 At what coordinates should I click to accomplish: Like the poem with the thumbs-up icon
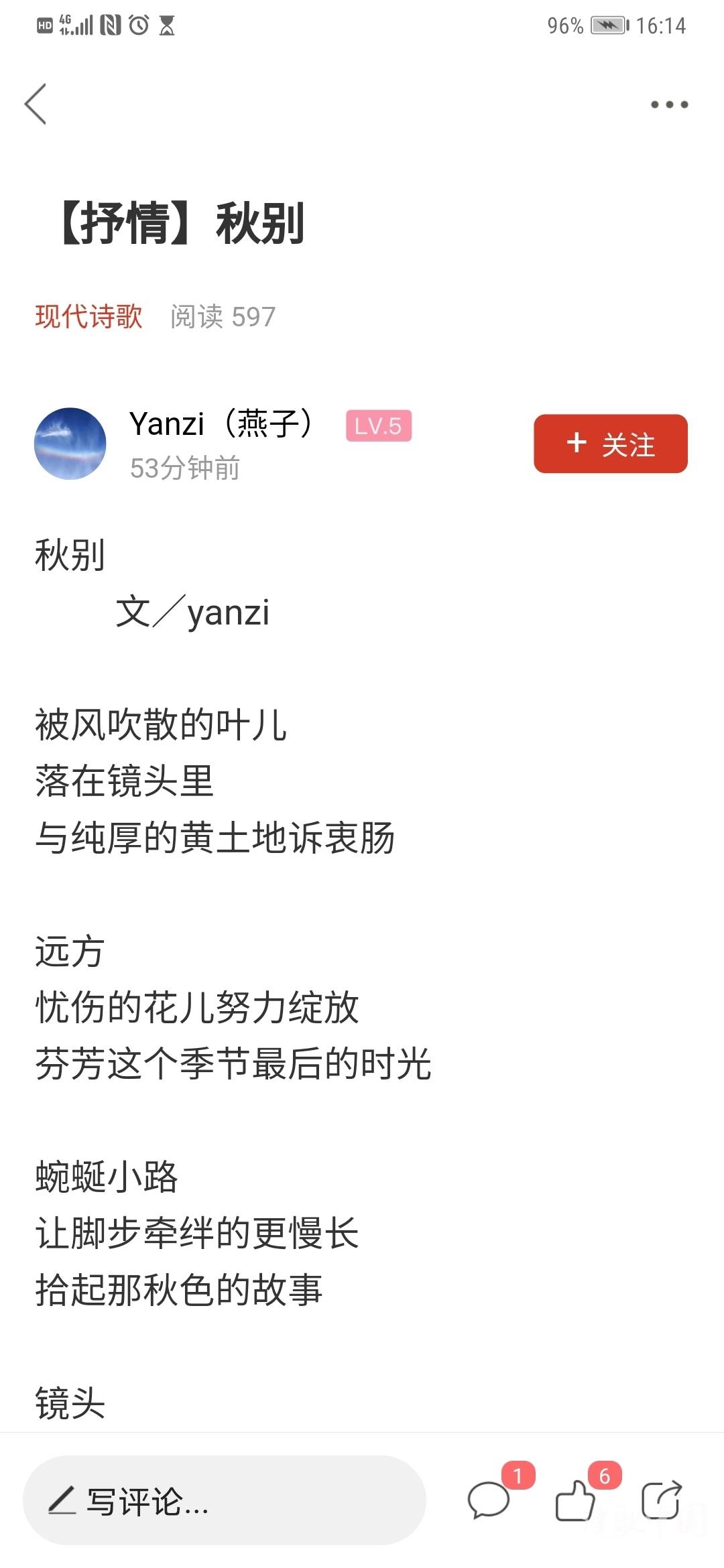575,1500
